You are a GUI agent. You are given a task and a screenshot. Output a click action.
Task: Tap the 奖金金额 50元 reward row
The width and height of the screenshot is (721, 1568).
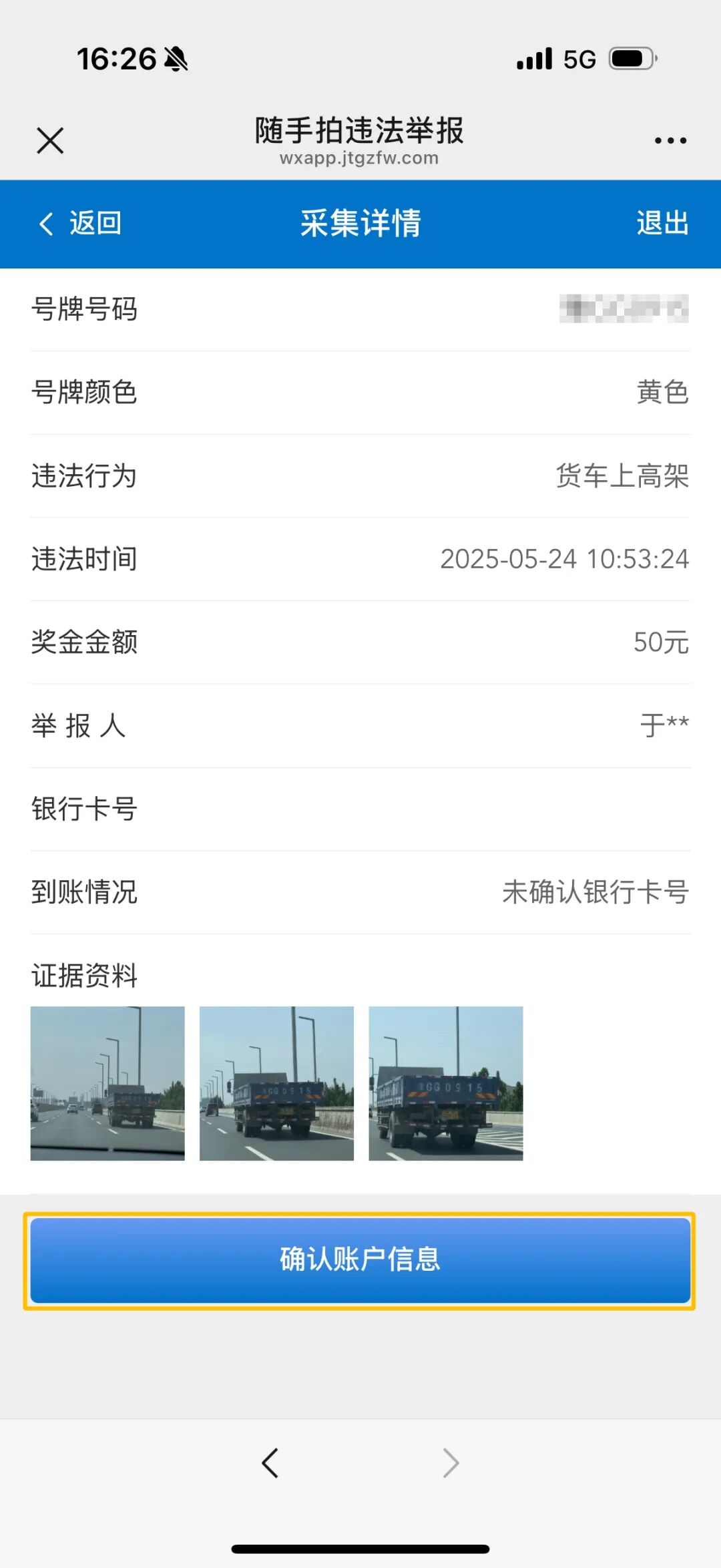pyautogui.click(x=360, y=643)
